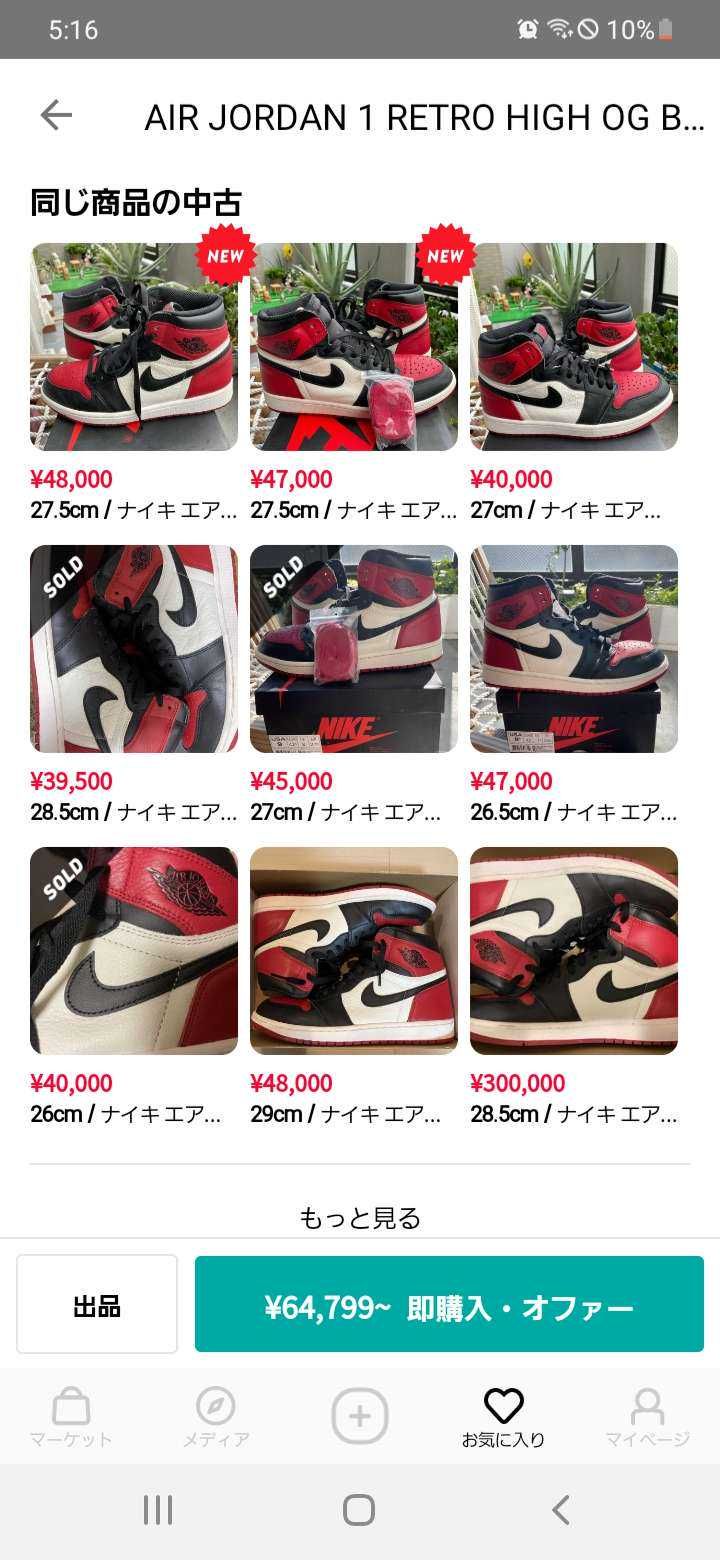Viewport: 720px width, 1560px height.
Task: Switch to the マーケット tab
Action: (71, 1417)
